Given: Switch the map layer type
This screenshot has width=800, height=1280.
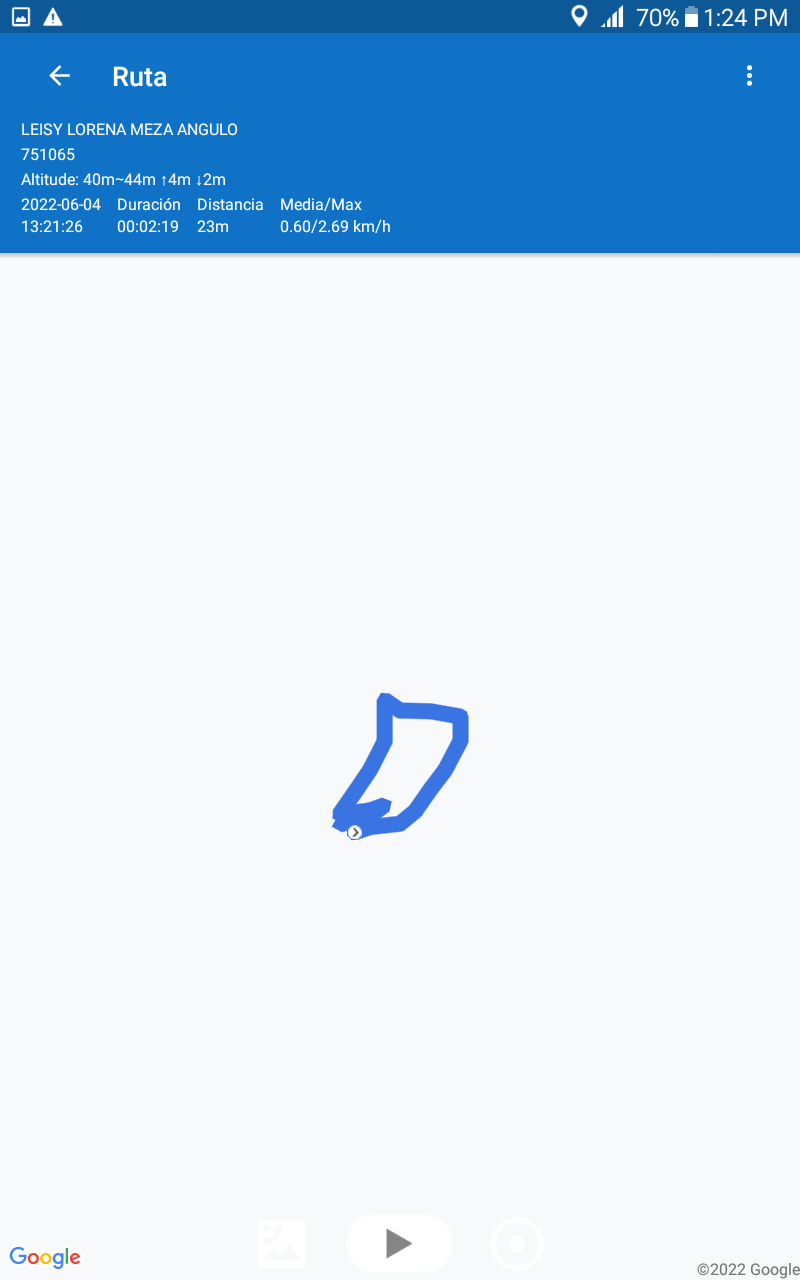Looking at the screenshot, I should (282, 1244).
